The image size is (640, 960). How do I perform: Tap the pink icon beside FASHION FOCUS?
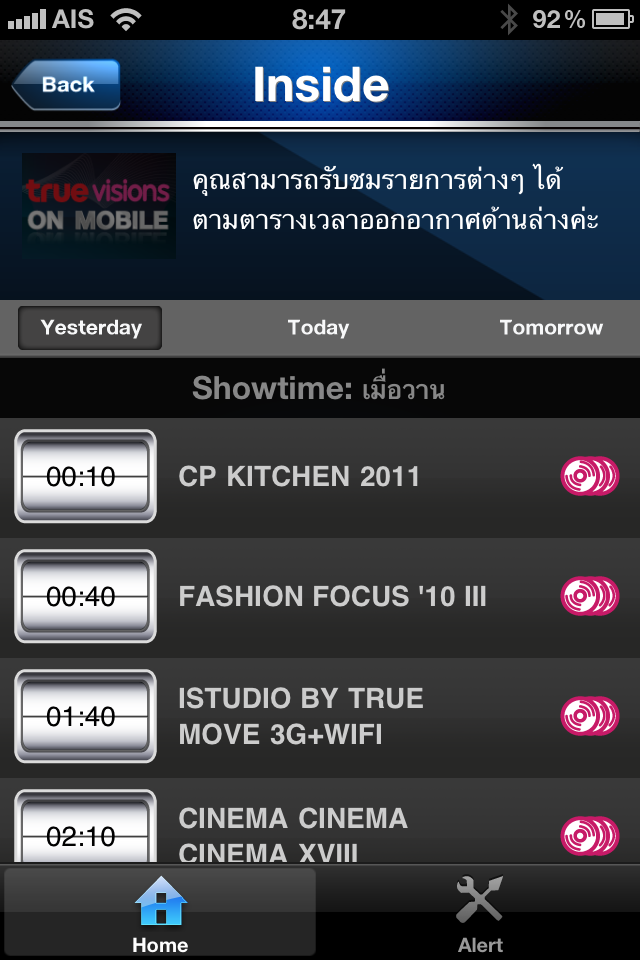coord(590,597)
